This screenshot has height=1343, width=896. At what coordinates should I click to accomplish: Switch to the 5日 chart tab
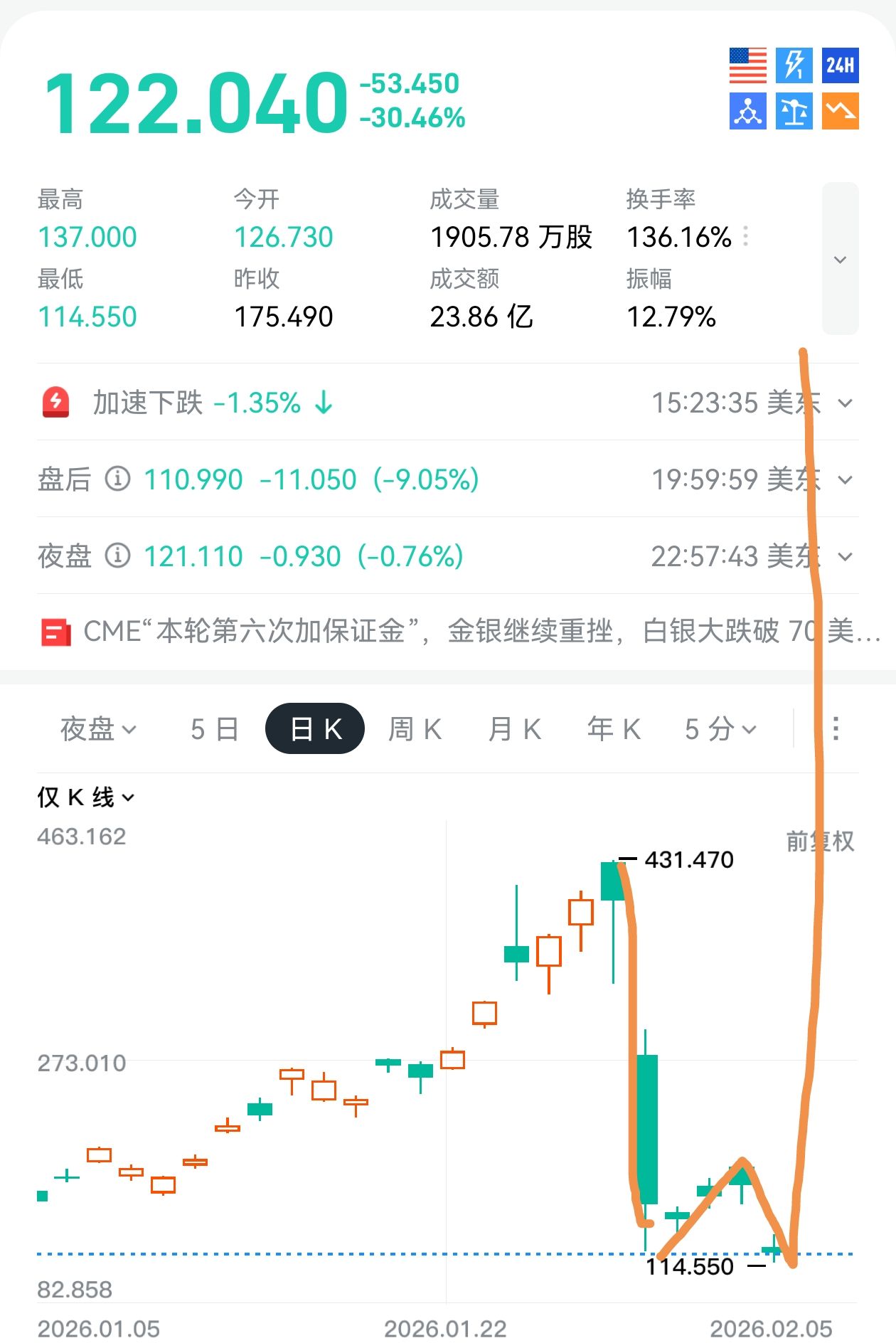click(x=214, y=729)
